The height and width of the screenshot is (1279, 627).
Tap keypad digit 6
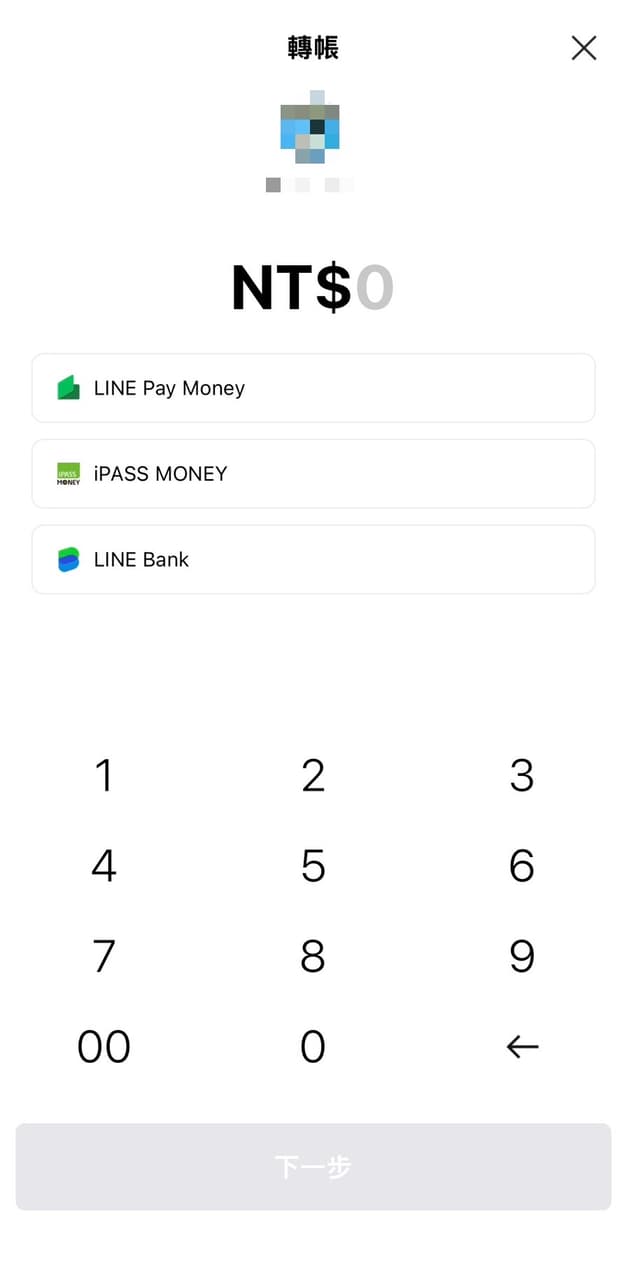(522, 866)
